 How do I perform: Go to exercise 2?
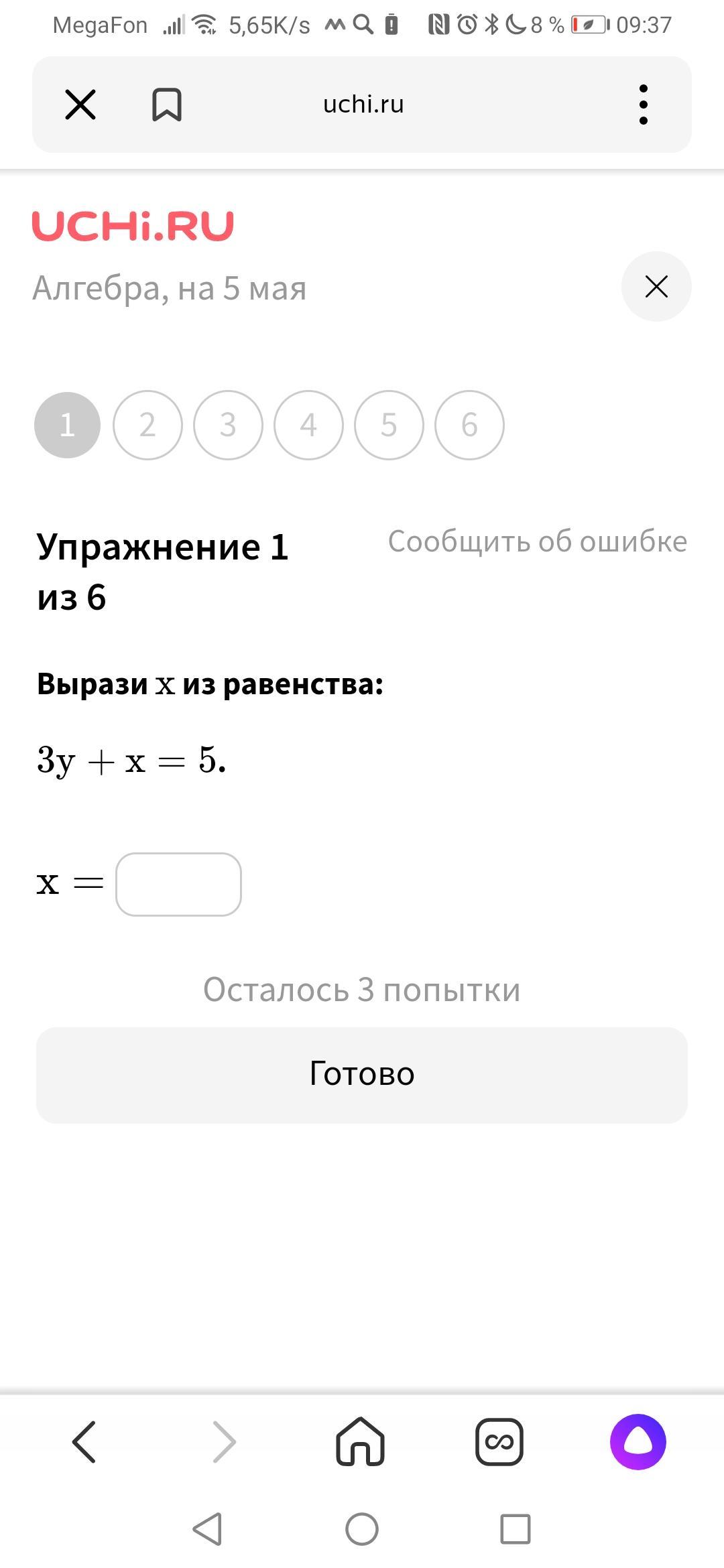147,425
